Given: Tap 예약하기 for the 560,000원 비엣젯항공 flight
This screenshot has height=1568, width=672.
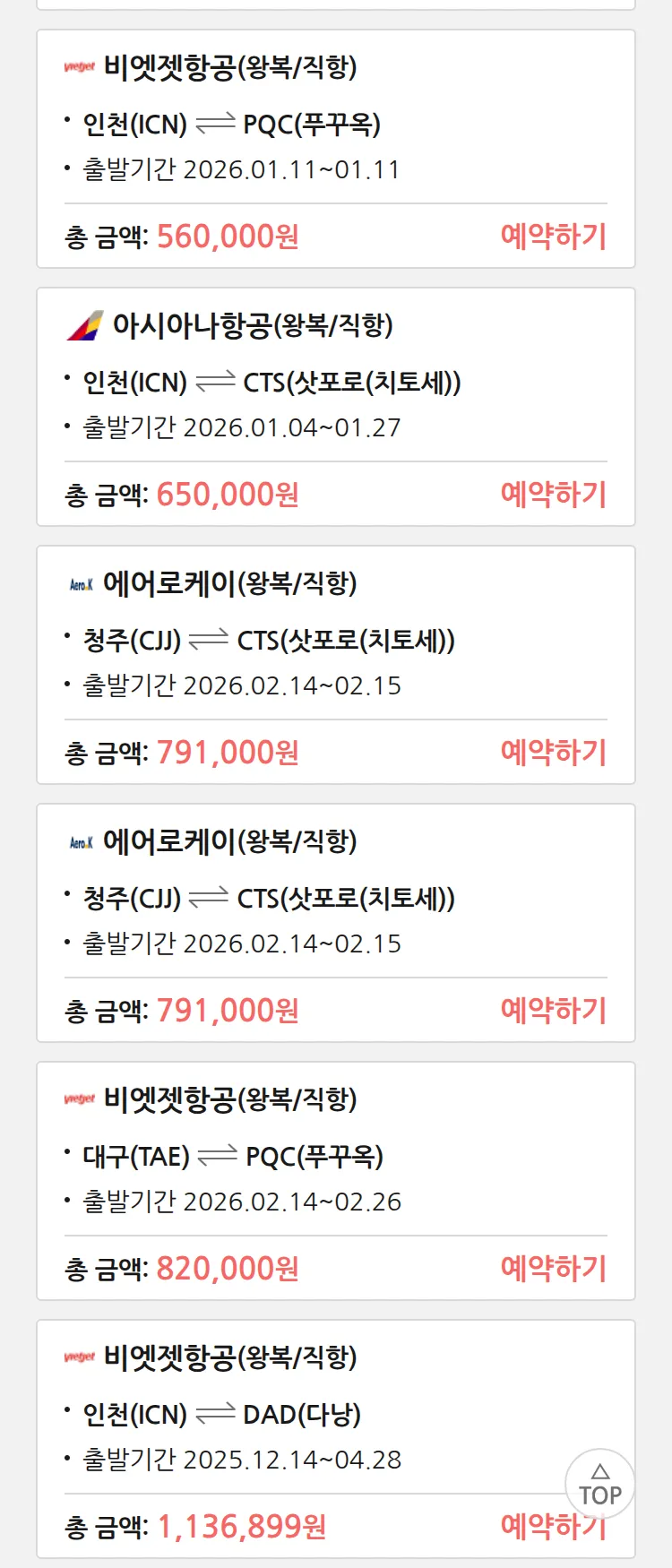Looking at the screenshot, I should (x=553, y=237).
